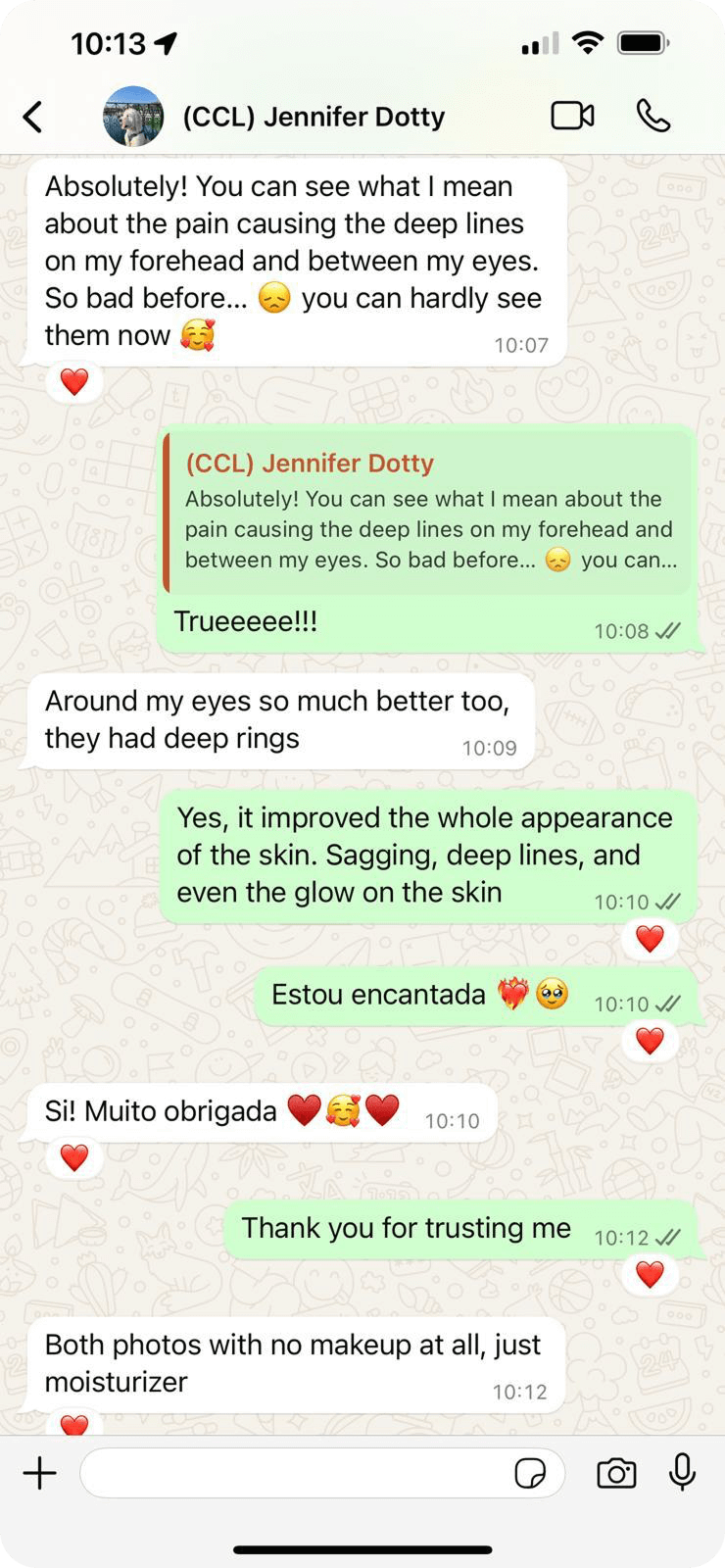This screenshot has height=1568, width=725.
Task: View heart reaction on 'Si! Muito obrigada'
Action: coord(74,1157)
